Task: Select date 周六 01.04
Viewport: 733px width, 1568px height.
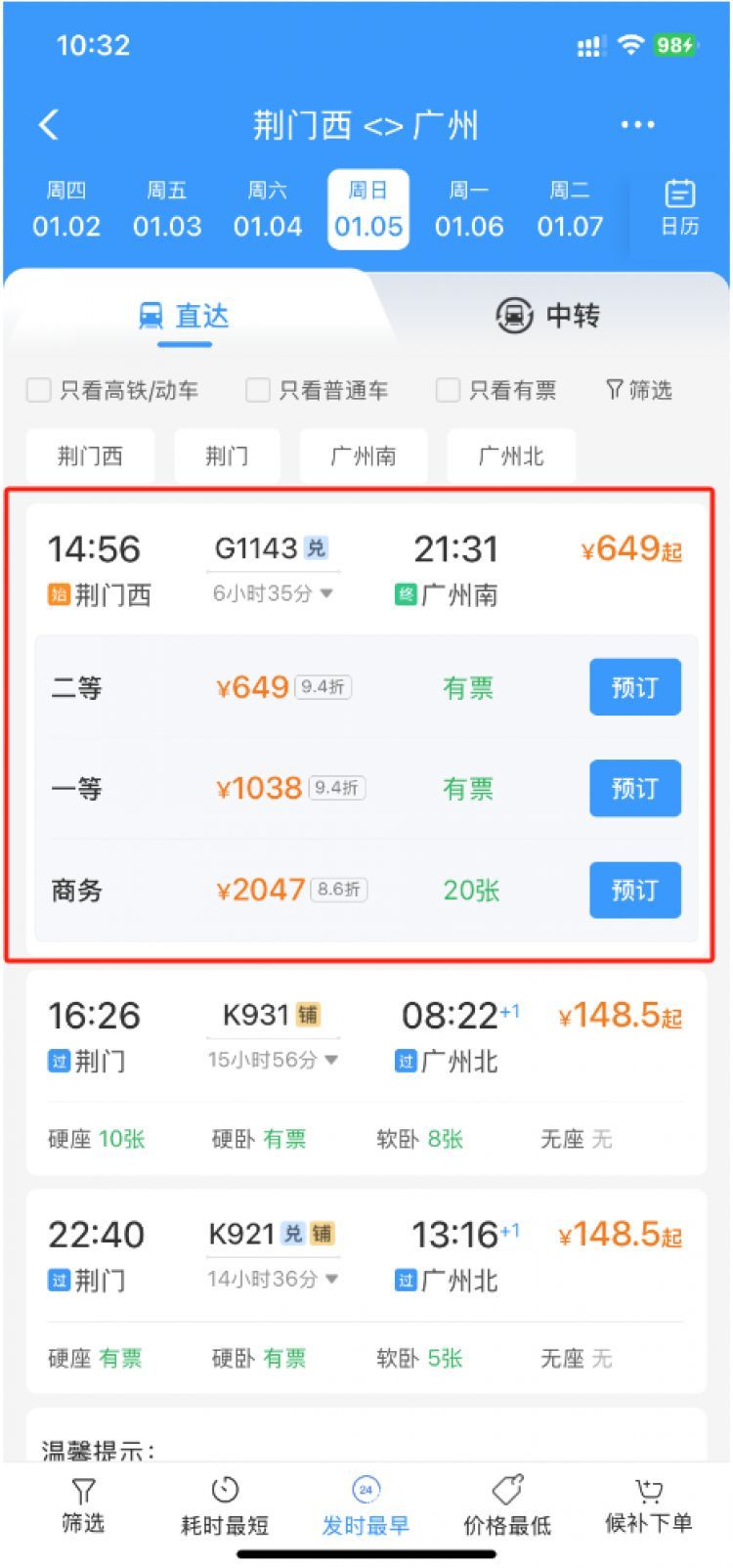Action: tap(268, 209)
